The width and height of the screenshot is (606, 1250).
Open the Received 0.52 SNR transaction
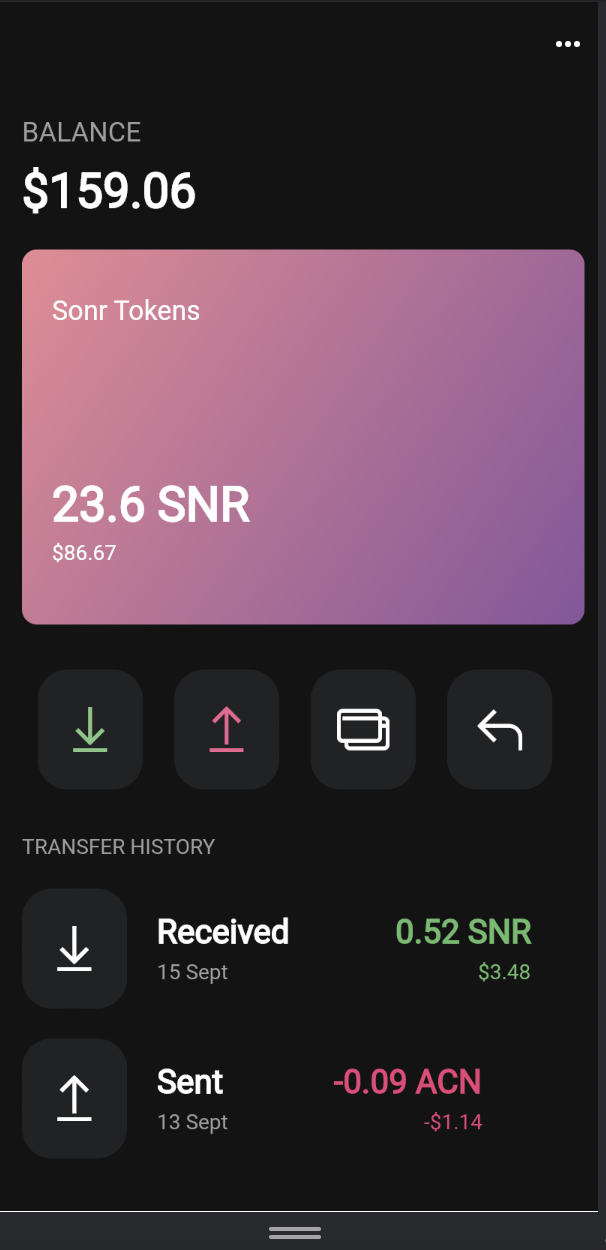pos(303,948)
